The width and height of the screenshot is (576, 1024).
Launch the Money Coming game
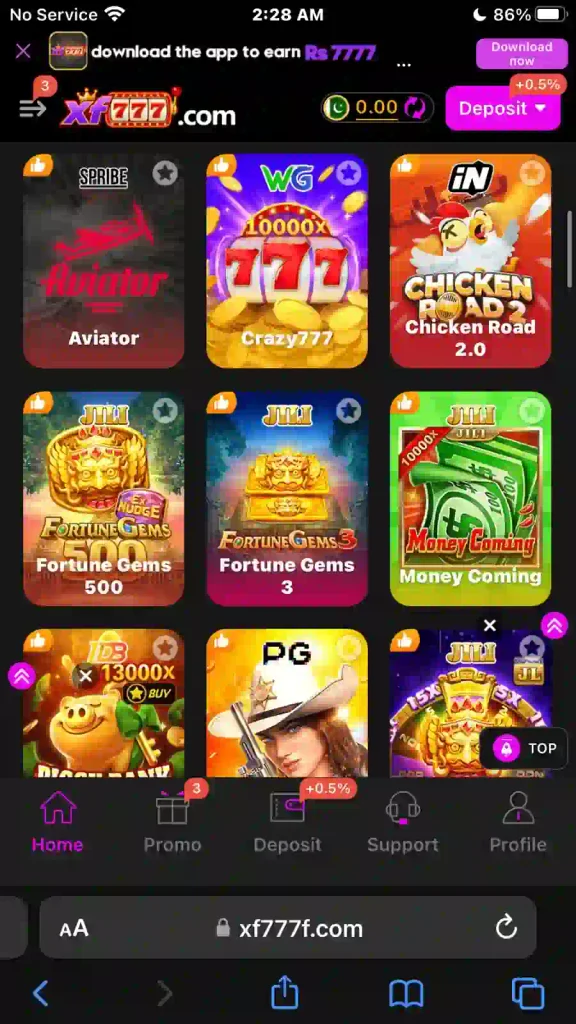(470, 498)
